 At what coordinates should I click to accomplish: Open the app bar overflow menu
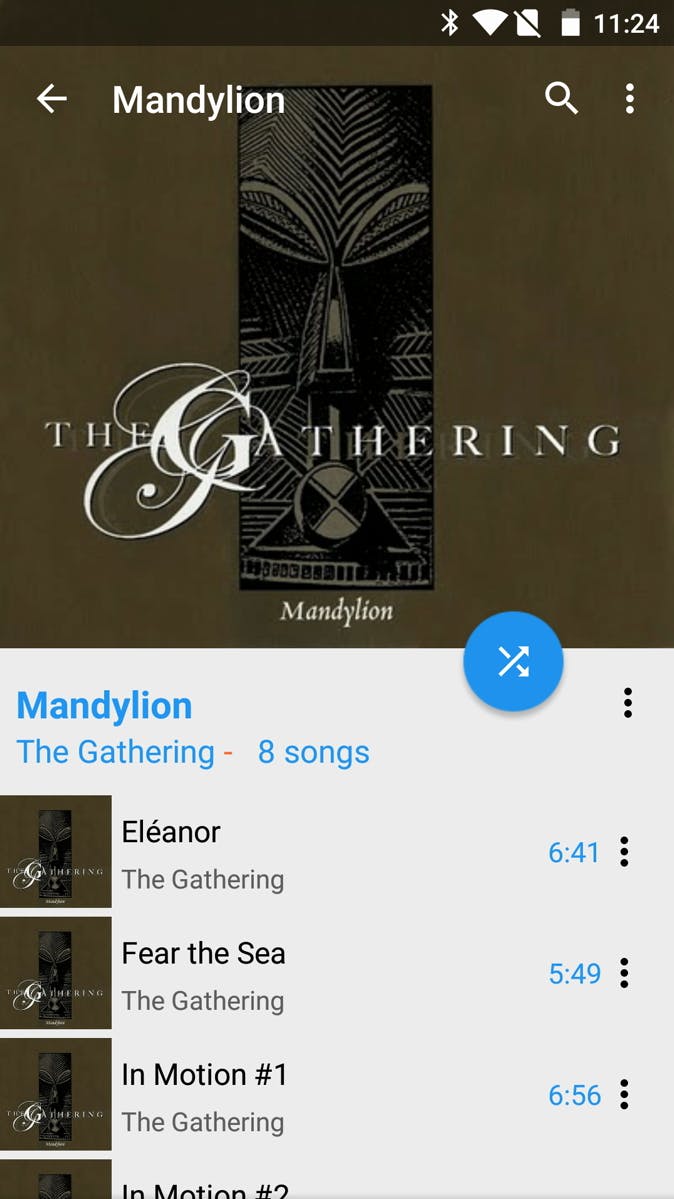(x=629, y=99)
